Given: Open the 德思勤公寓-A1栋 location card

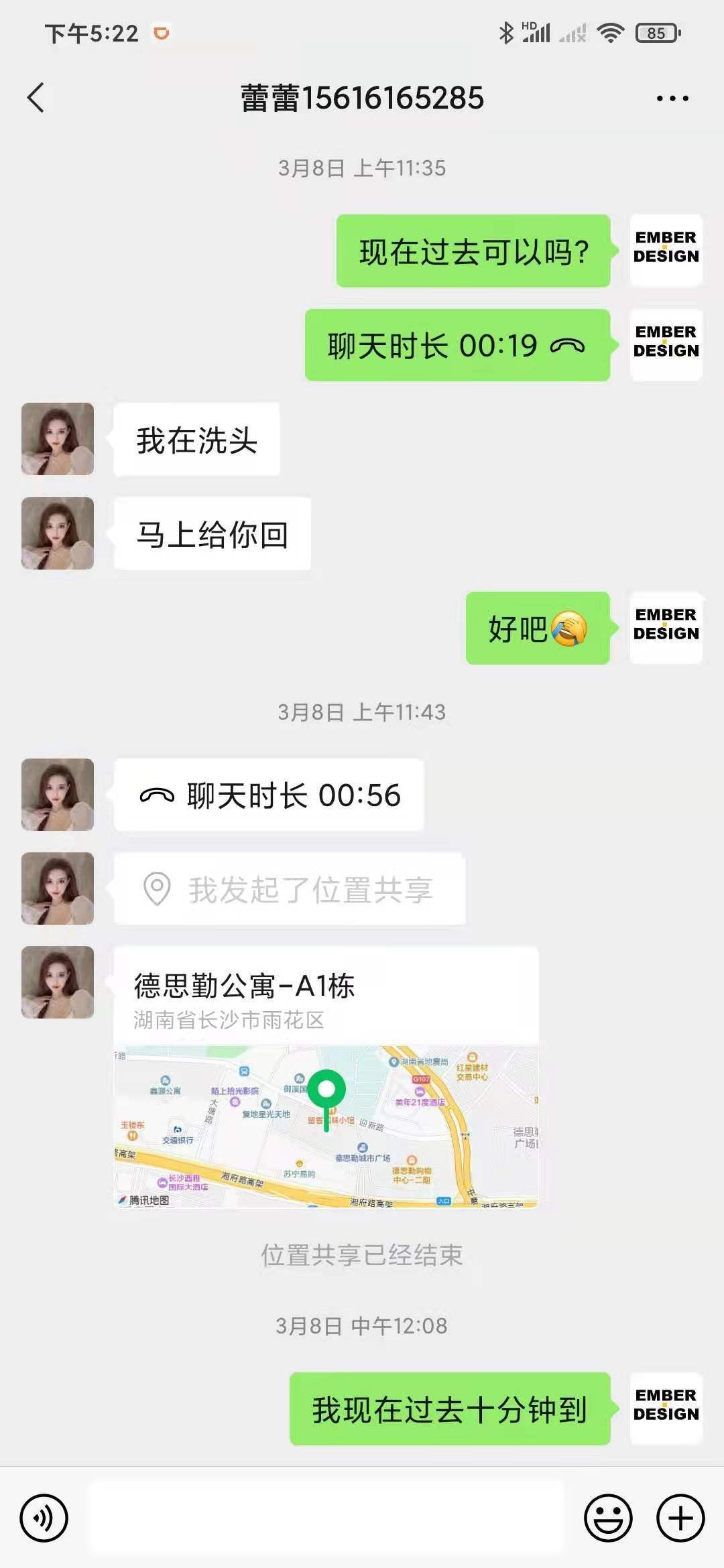Looking at the screenshot, I should tap(326, 1077).
